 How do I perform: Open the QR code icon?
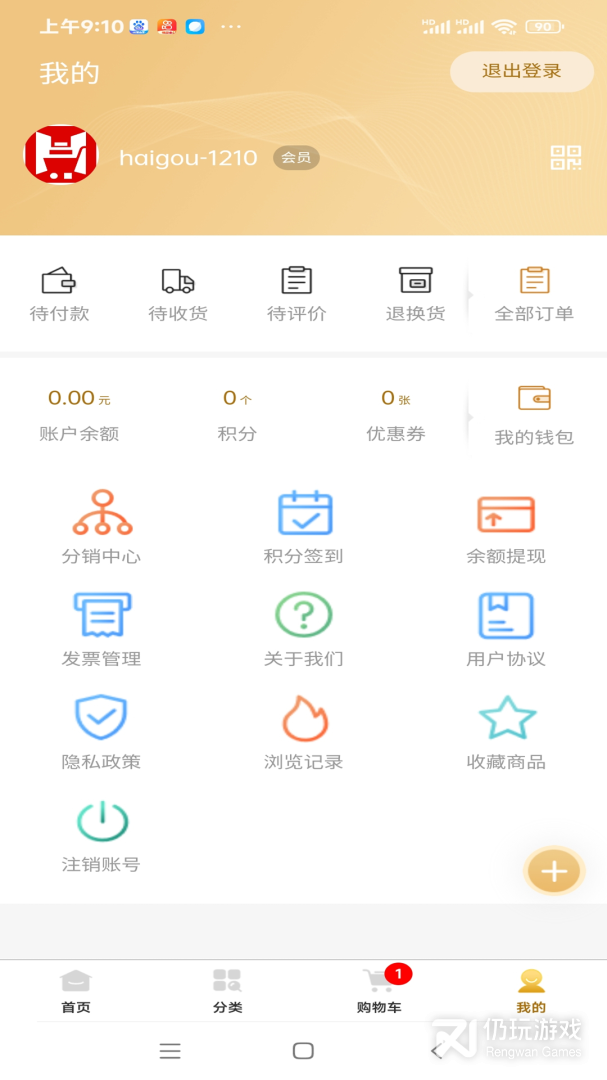(565, 157)
